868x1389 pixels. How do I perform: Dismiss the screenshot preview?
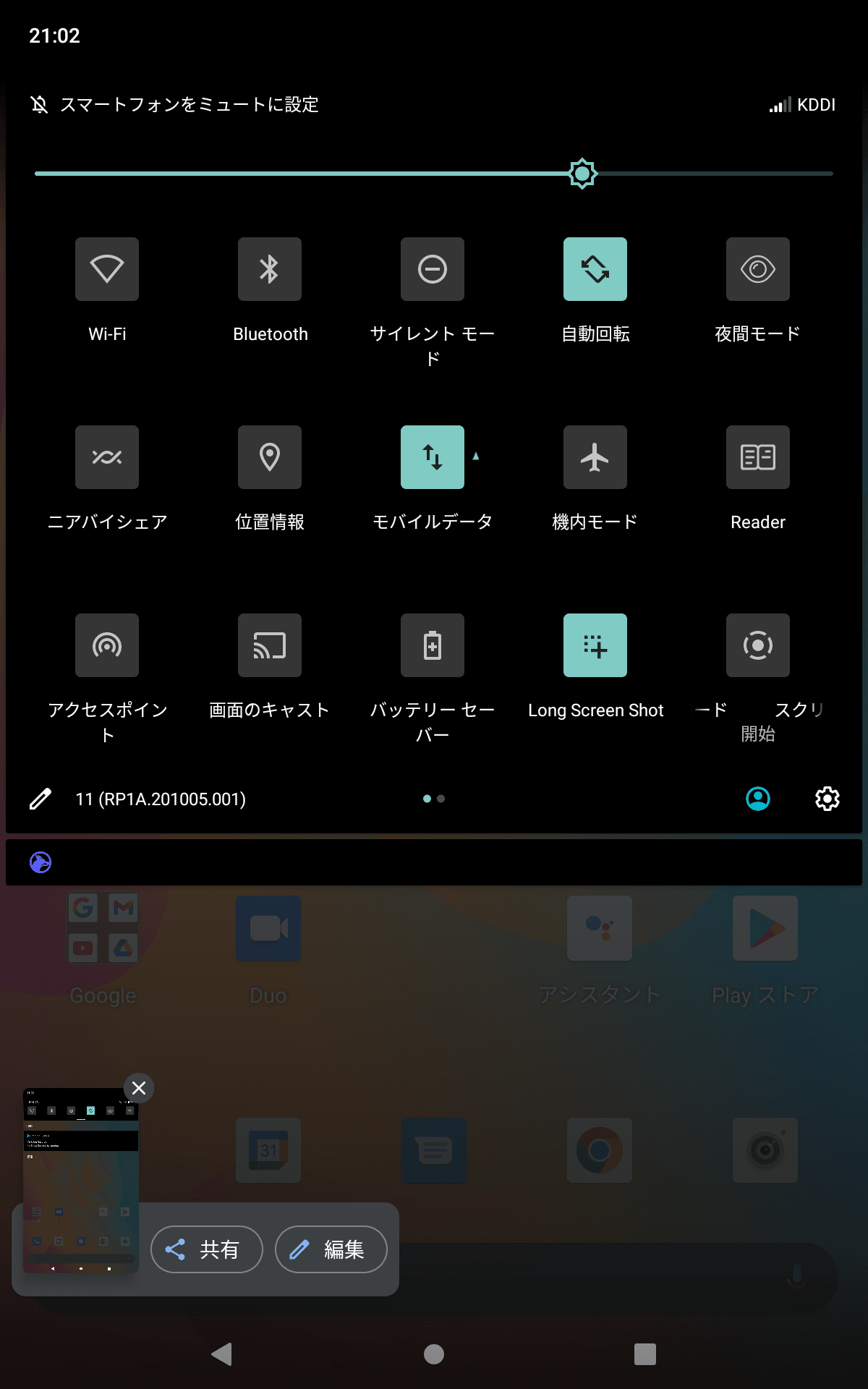pyautogui.click(x=139, y=1088)
